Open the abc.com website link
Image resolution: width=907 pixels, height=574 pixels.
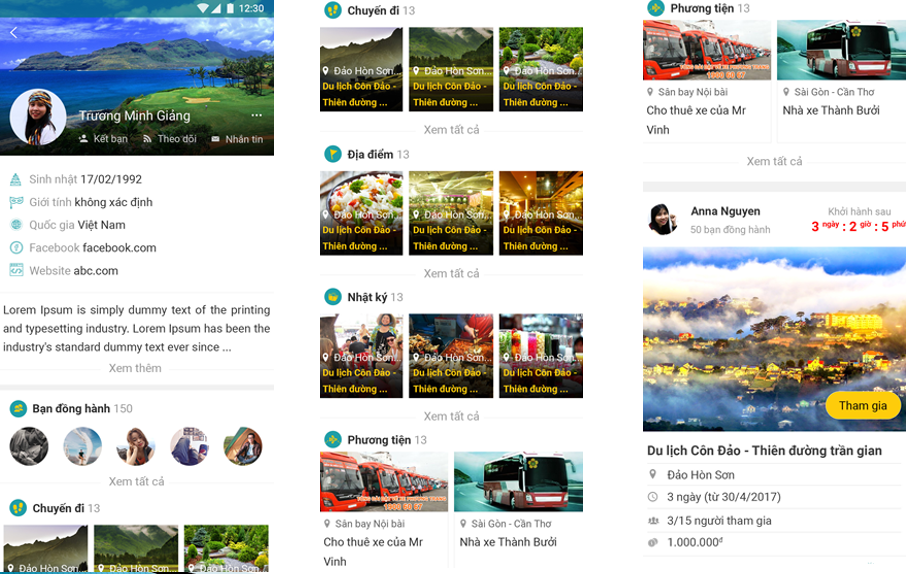(95, 271)
